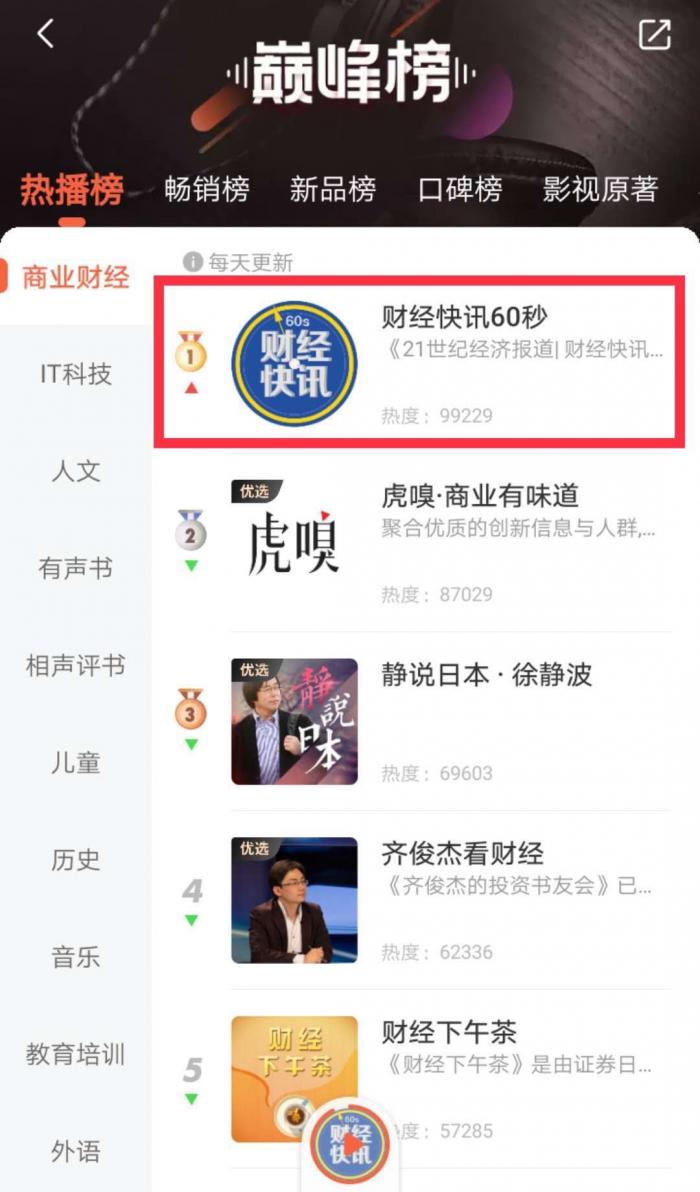Open 静说日本·徐静波 album
This screenshot has height=1192, width=700.
[486, 675]
